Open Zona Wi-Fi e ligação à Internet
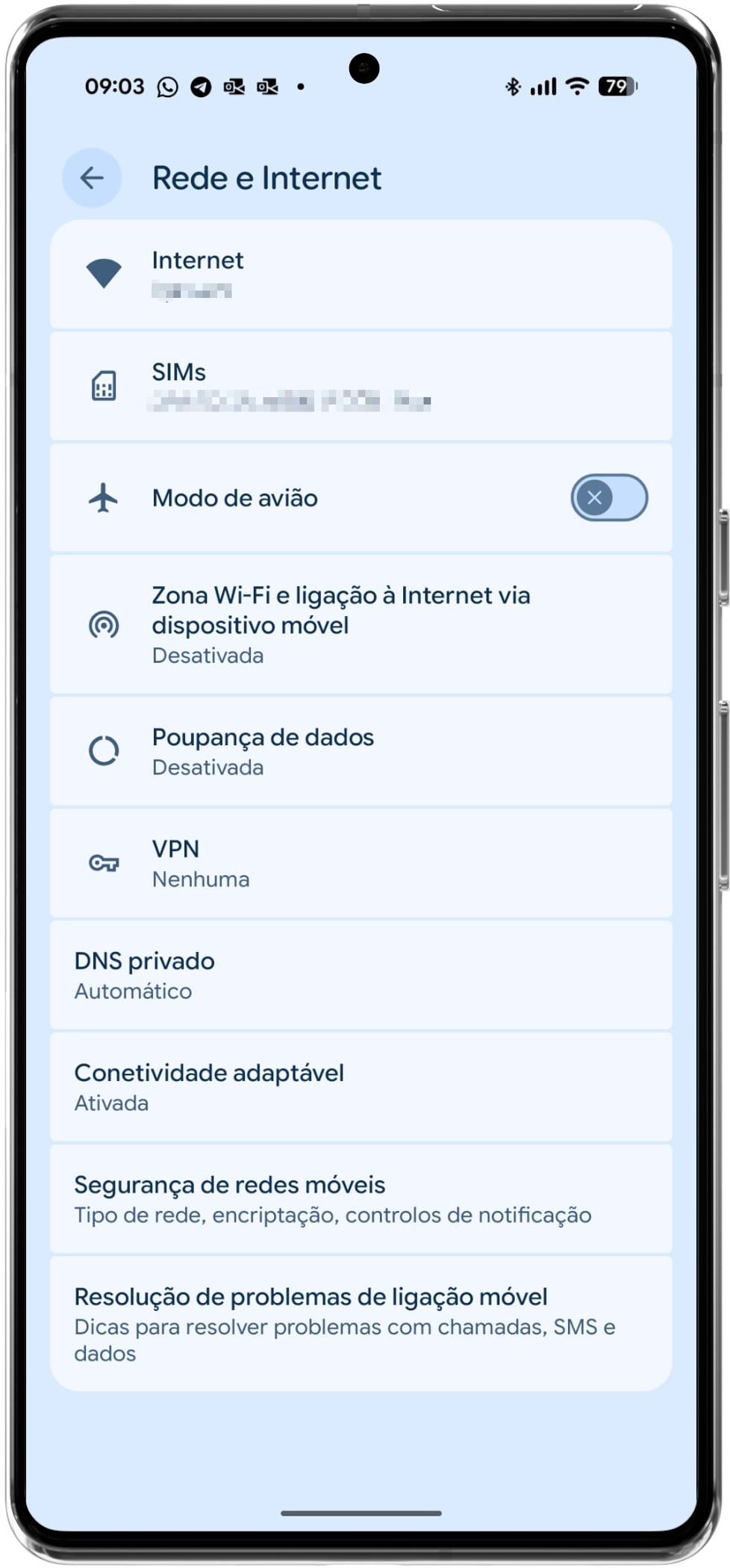730x1568 pixels. pyautogui.click(x=361, y=624)
